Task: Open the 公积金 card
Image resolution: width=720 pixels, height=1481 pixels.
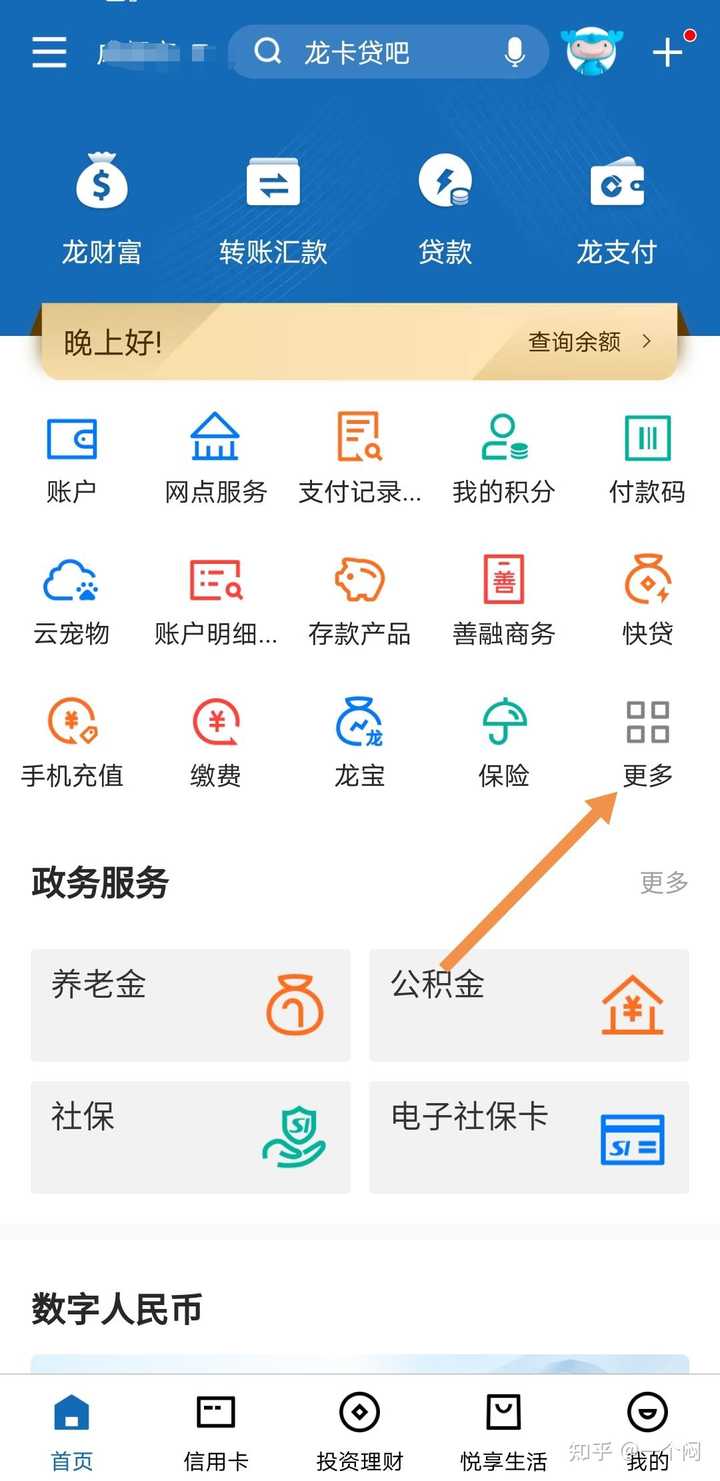Action: coord(529,1005)
